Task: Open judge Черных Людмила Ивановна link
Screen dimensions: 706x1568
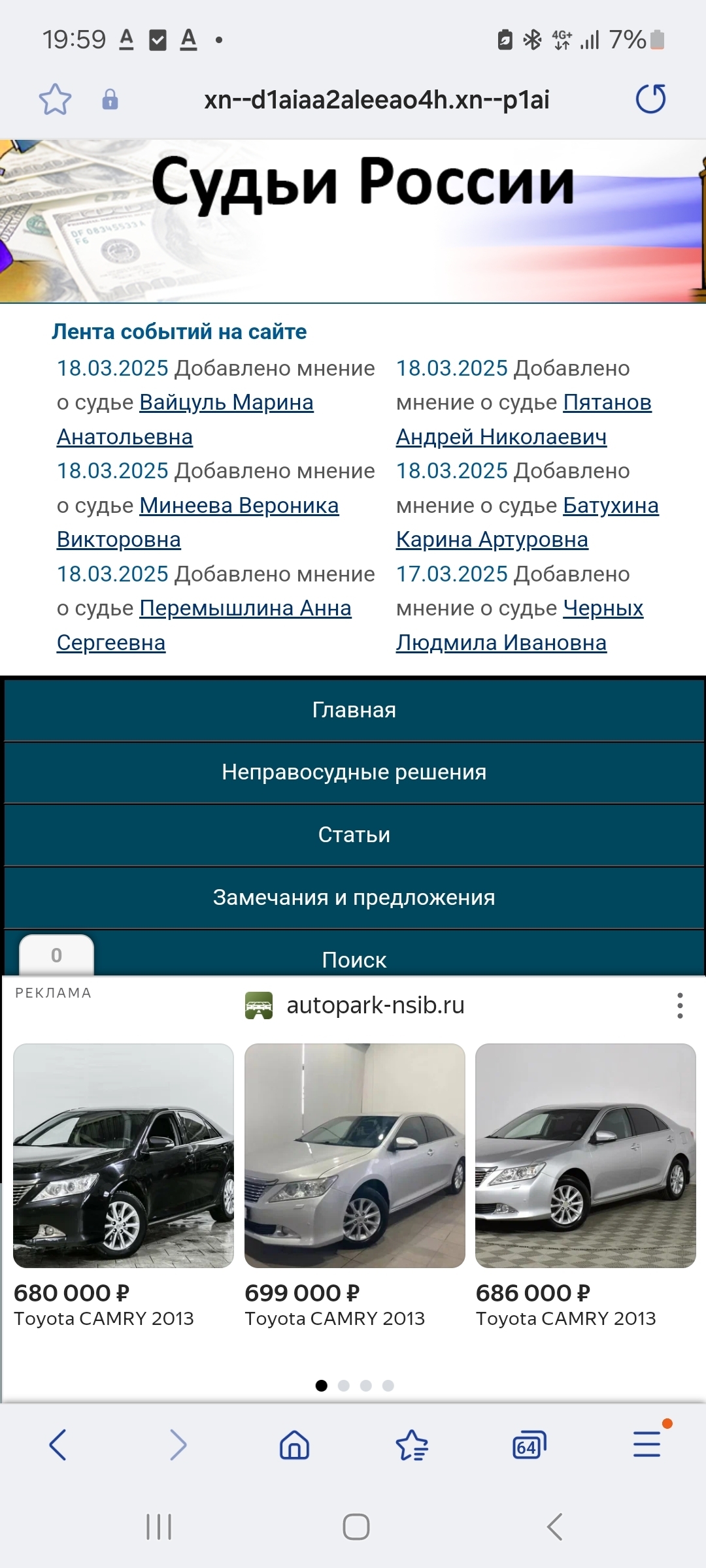Action: 603,608
